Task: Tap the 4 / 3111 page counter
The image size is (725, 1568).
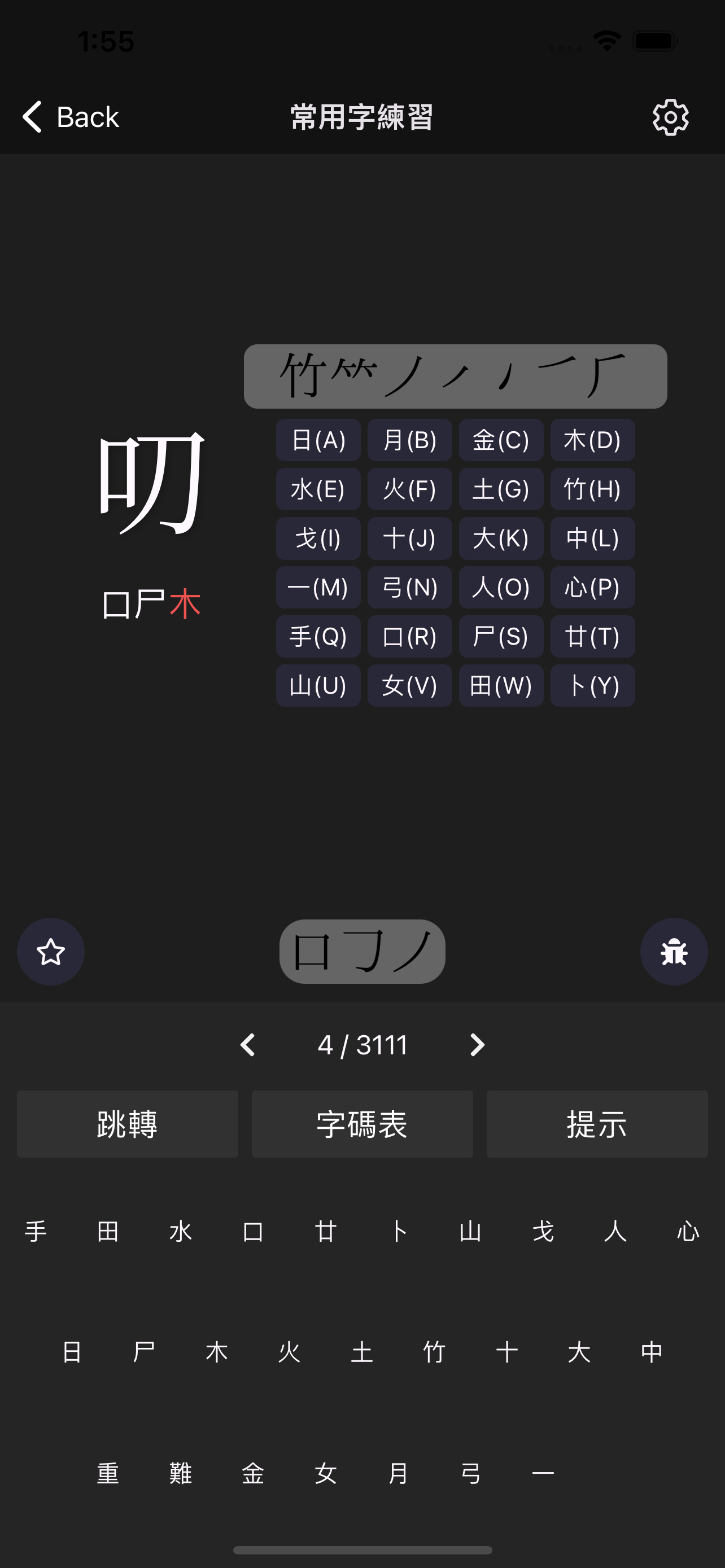Action: [362, 1045]
